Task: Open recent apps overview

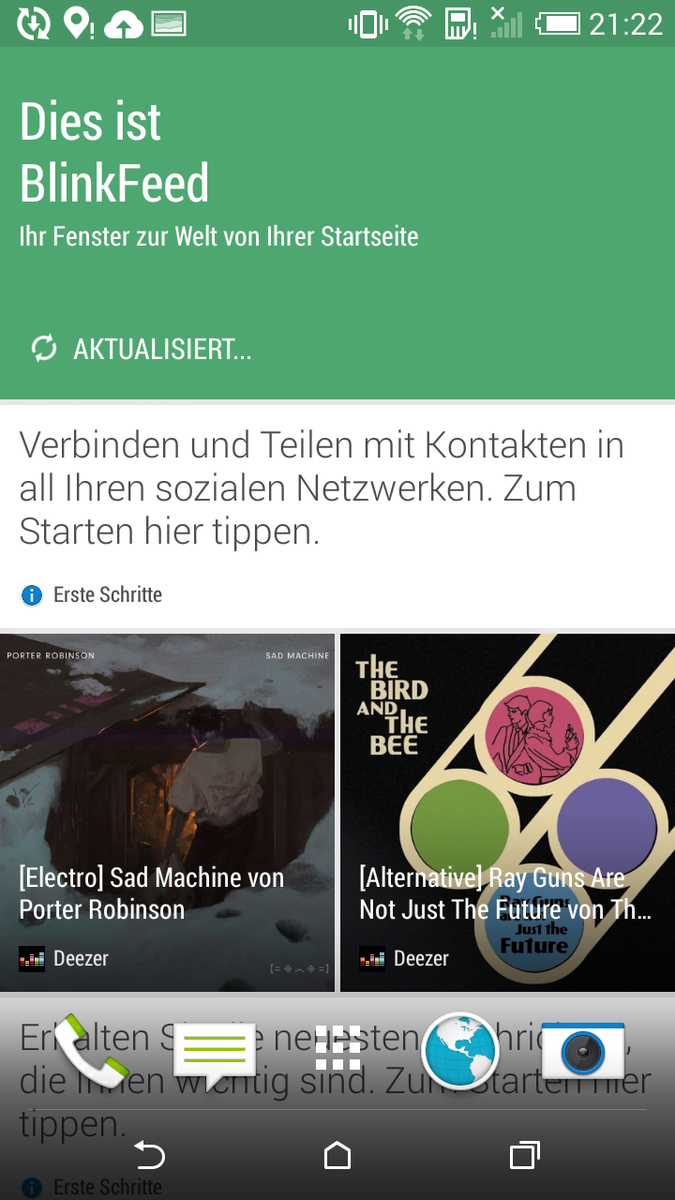Action: (524, 1156)
